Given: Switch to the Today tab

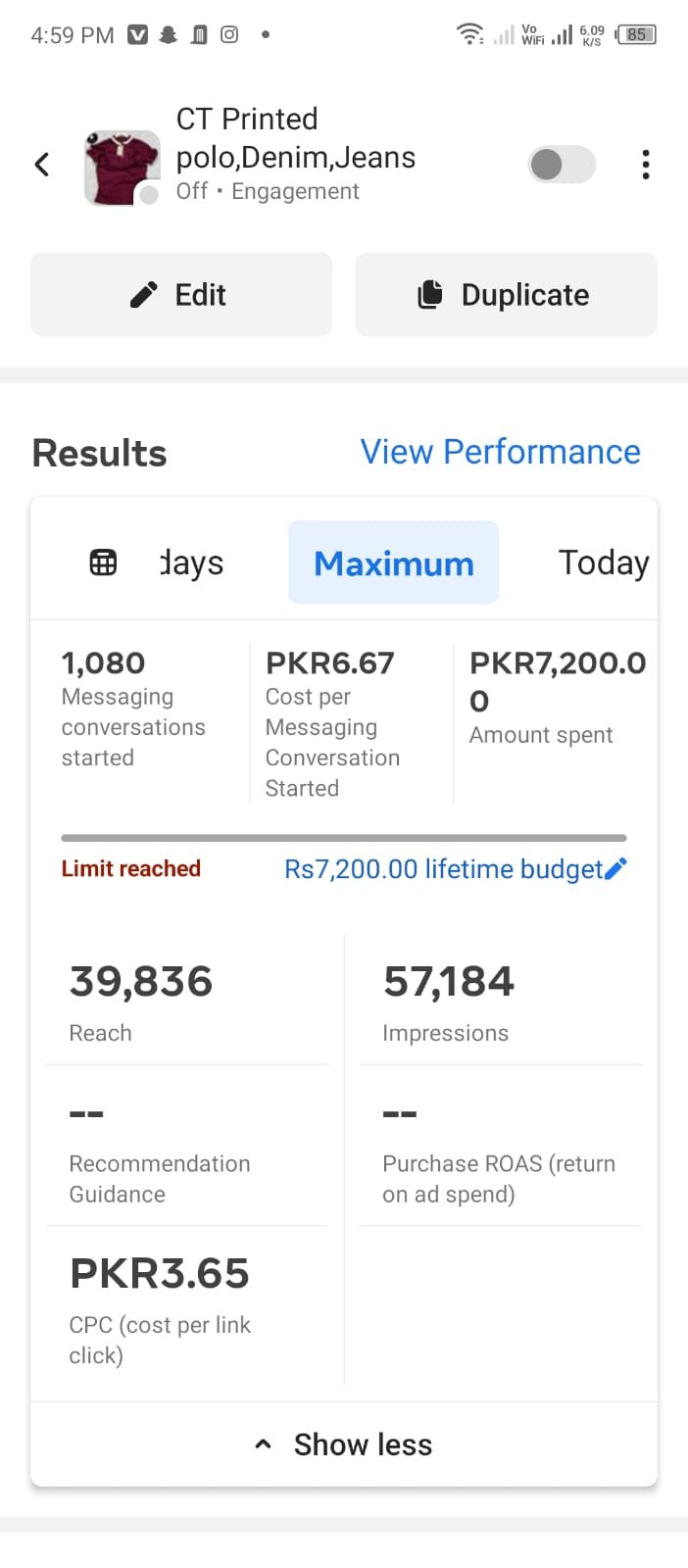Looking at the screenshot, I should point(602,563).
